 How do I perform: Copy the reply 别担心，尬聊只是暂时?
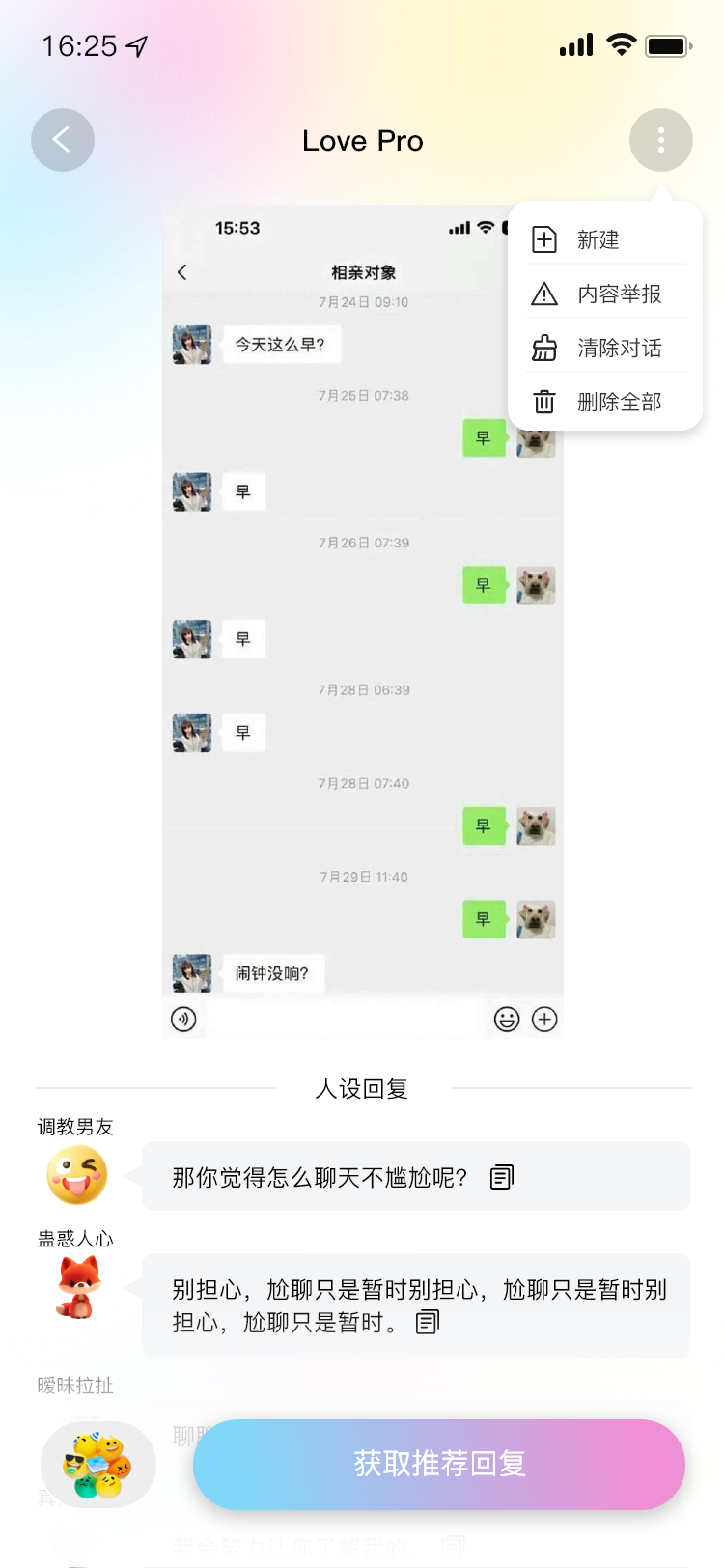[427, 1322]
